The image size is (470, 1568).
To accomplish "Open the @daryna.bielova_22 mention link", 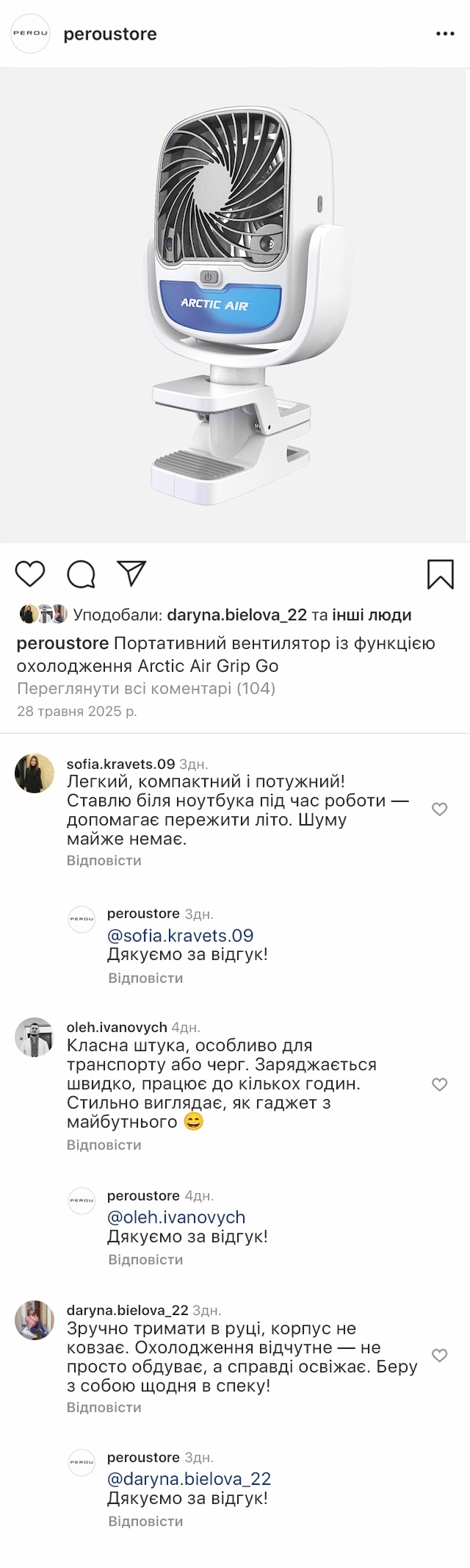I will (189, 1478).
